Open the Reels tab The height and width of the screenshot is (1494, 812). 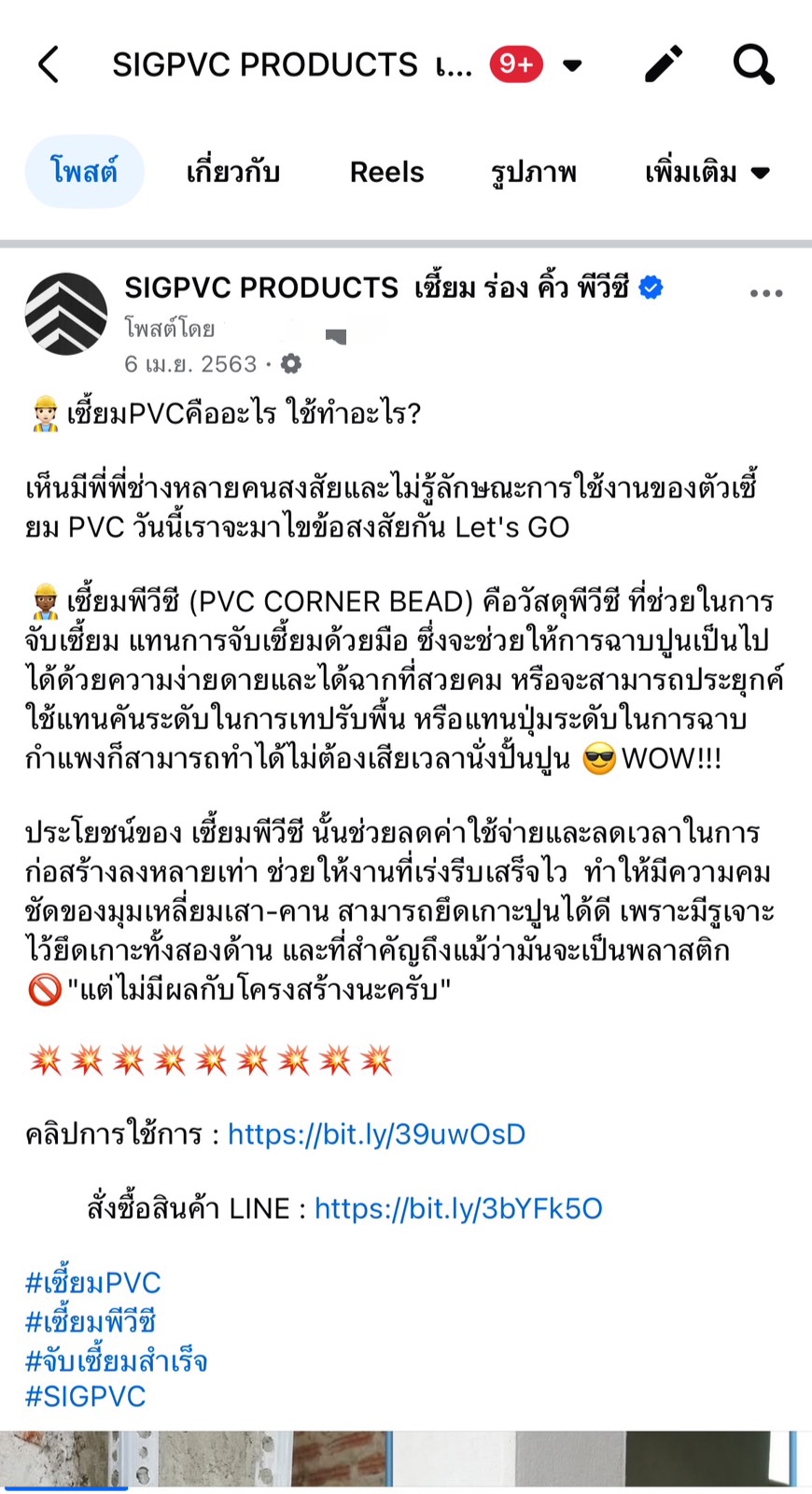[386, 172]
